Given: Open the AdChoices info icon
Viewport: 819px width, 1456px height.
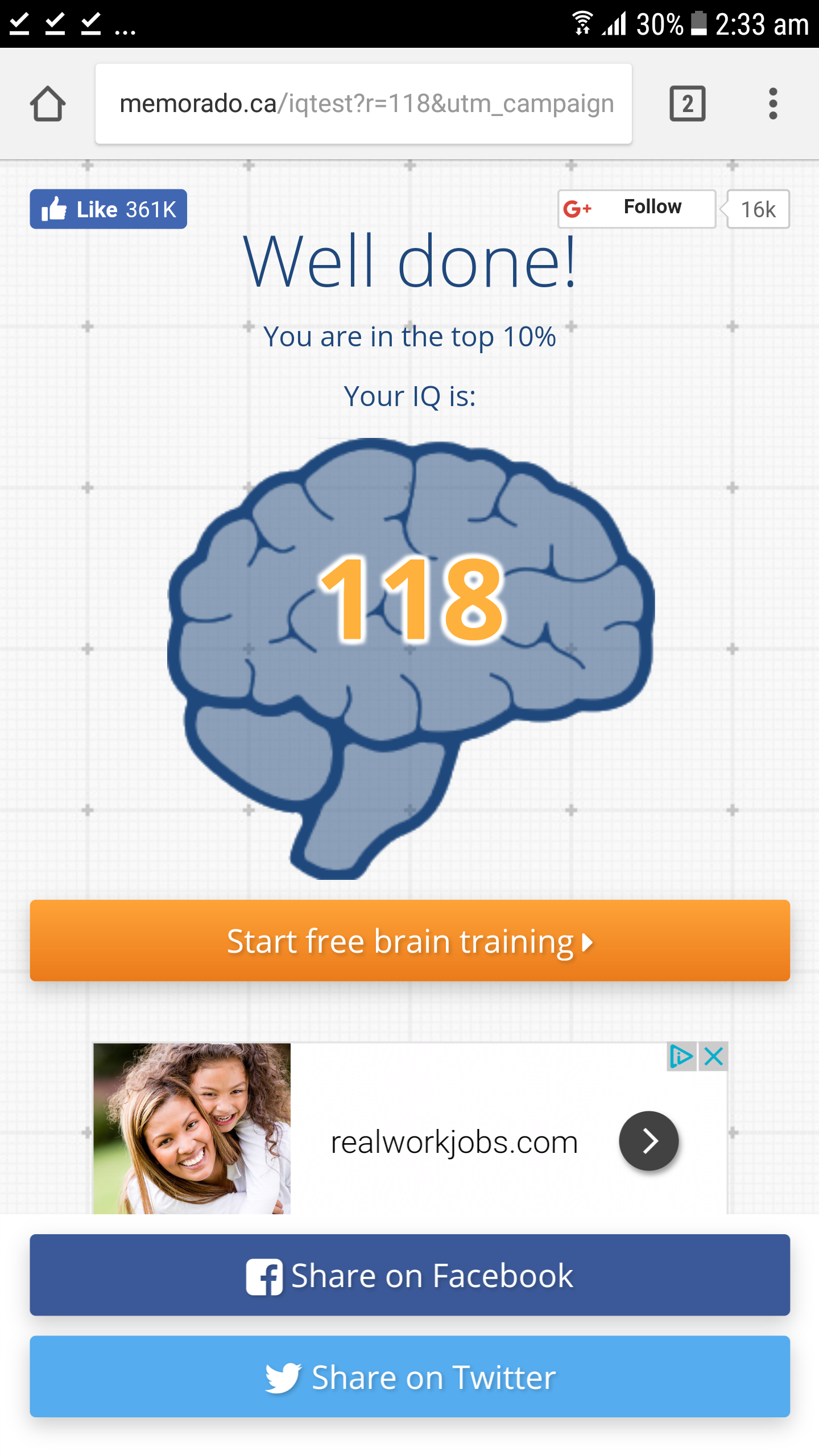Looking at the screenshot, I should (x=681, y=1057).
